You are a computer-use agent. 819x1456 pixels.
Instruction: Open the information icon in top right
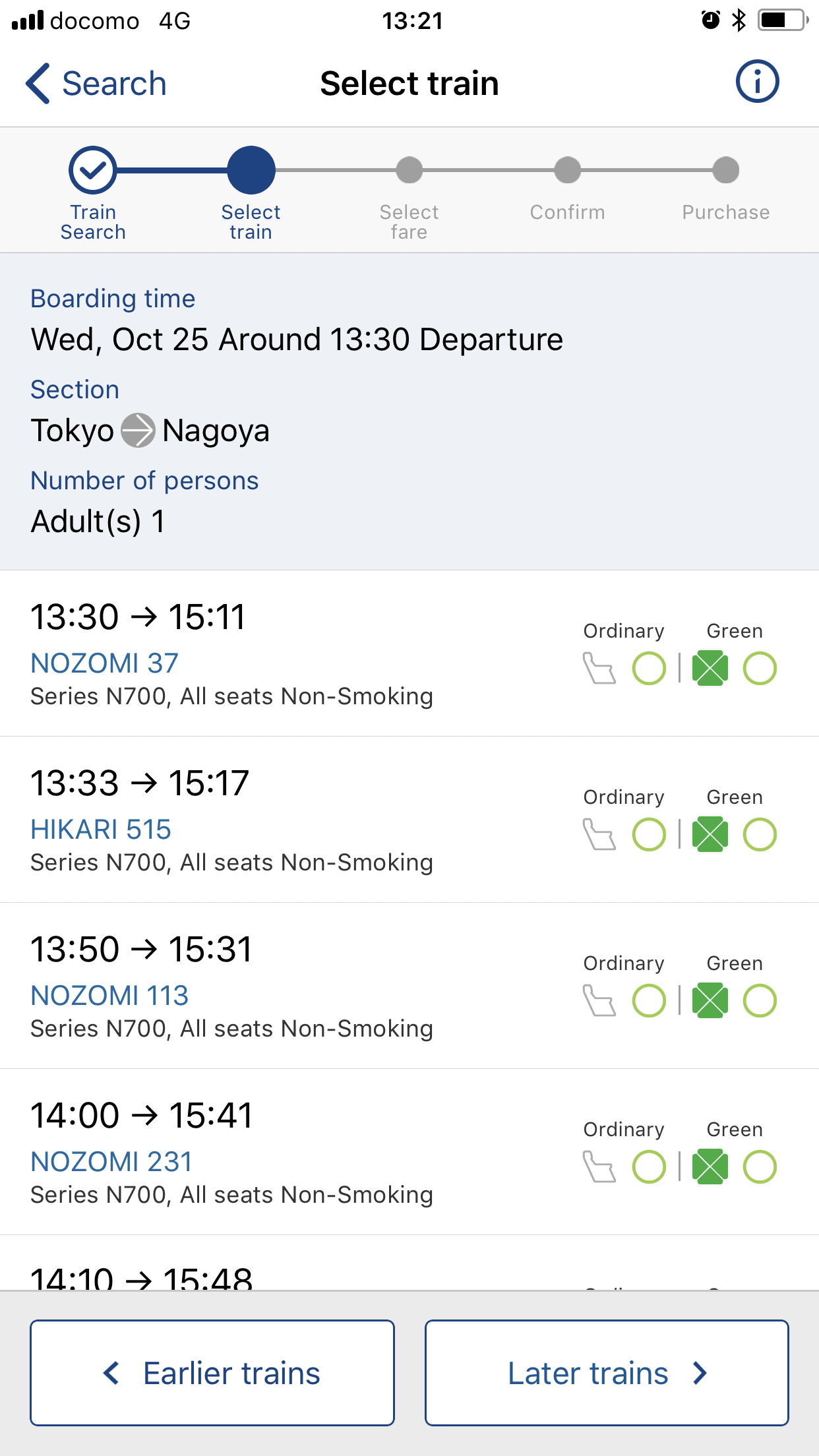coord(757,81)
